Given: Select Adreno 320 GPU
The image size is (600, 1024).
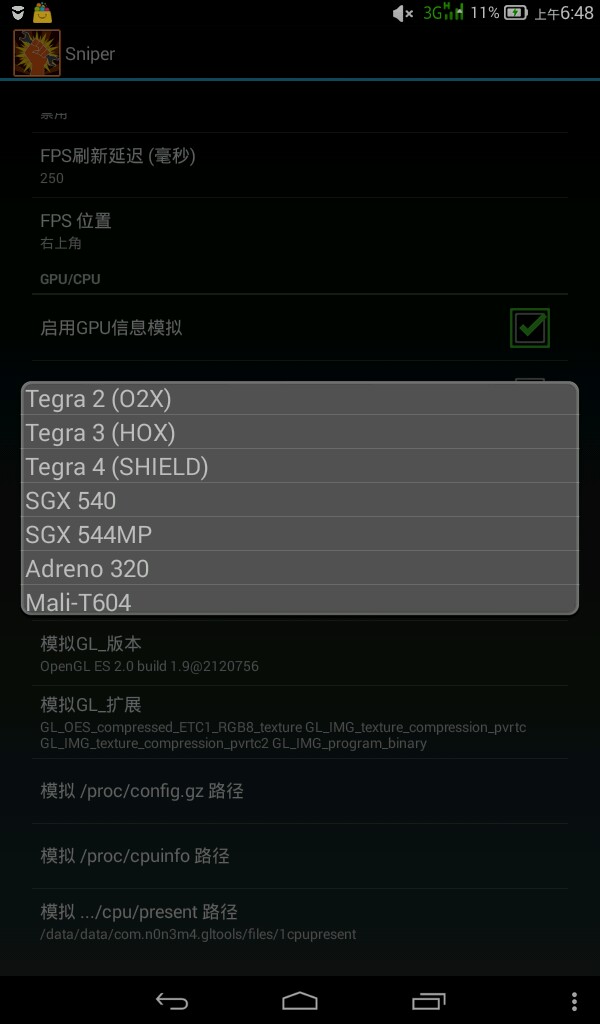Looking at the screenshot, I should [299, 569].
